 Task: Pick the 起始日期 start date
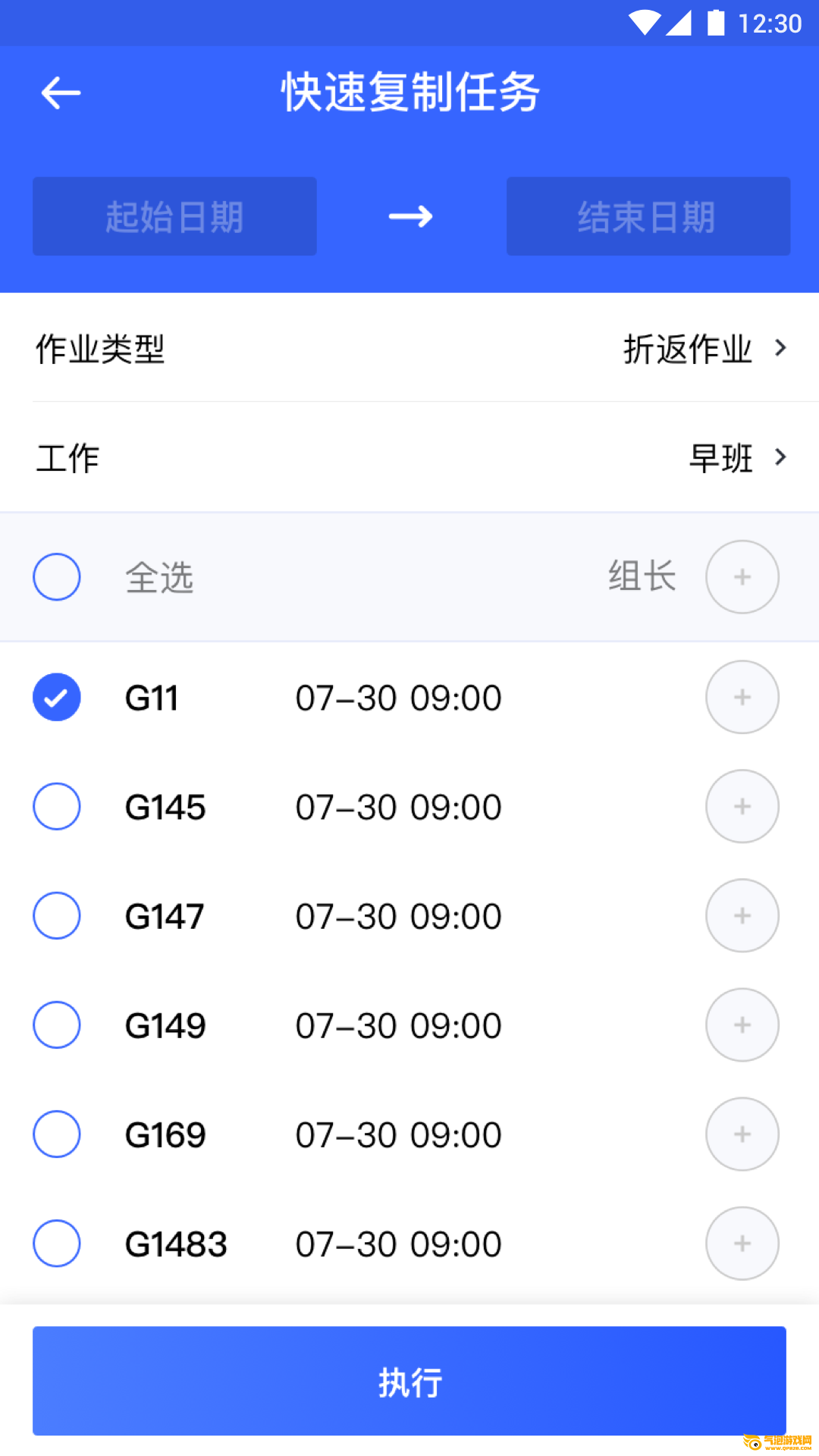(x=174, y=217)
